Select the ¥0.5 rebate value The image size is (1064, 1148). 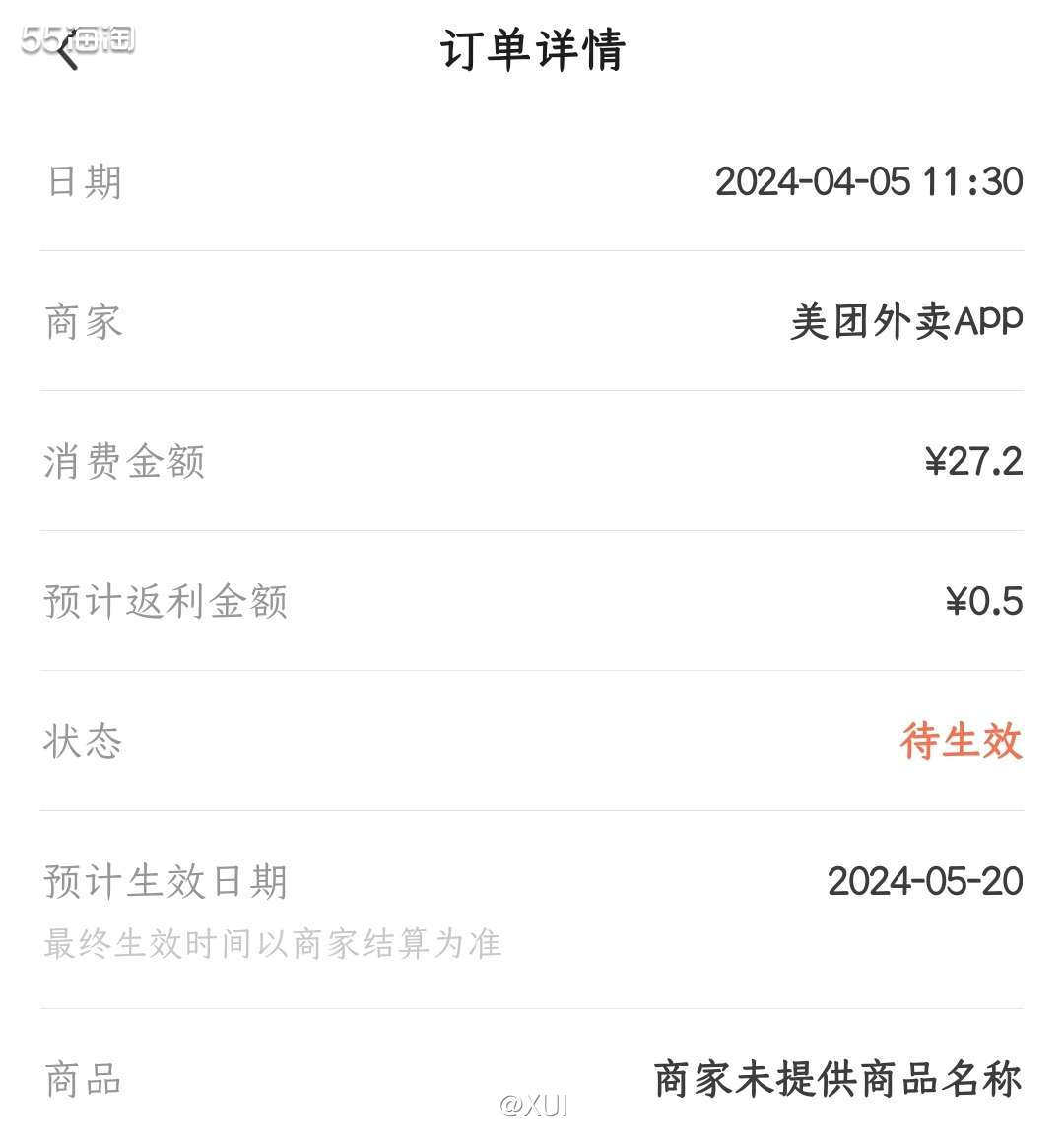[x=985, y=602]
